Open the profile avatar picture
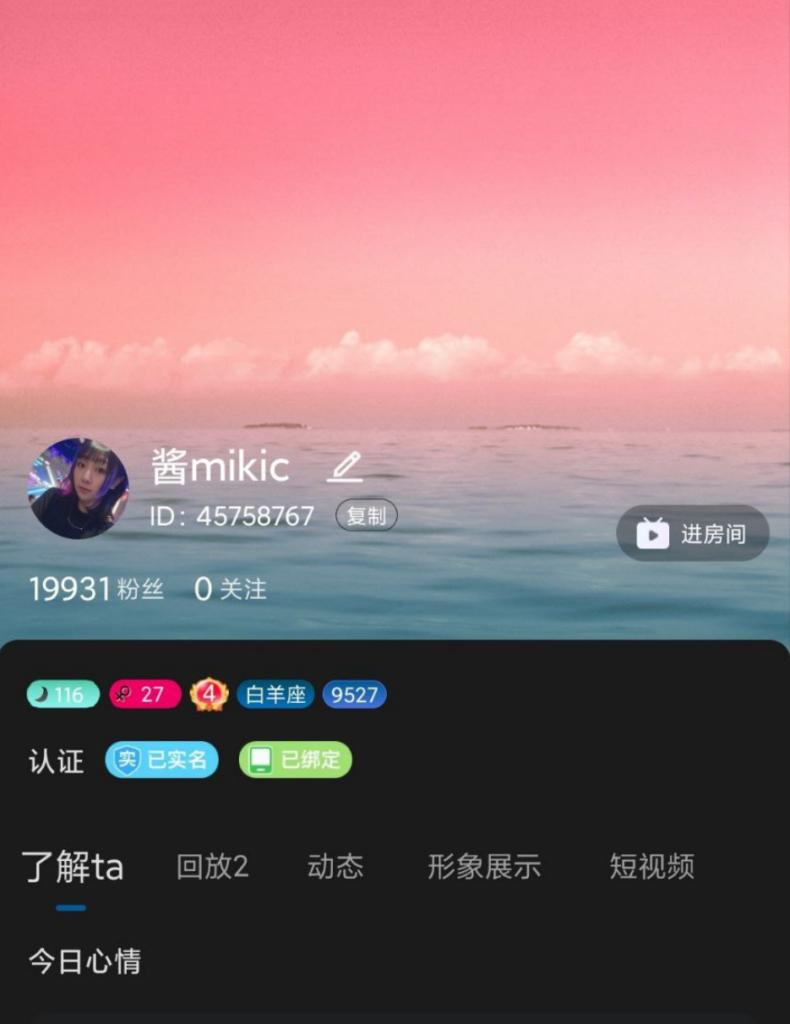The height and width of the screenshot is (1024, 790). (x=78, y=488)
